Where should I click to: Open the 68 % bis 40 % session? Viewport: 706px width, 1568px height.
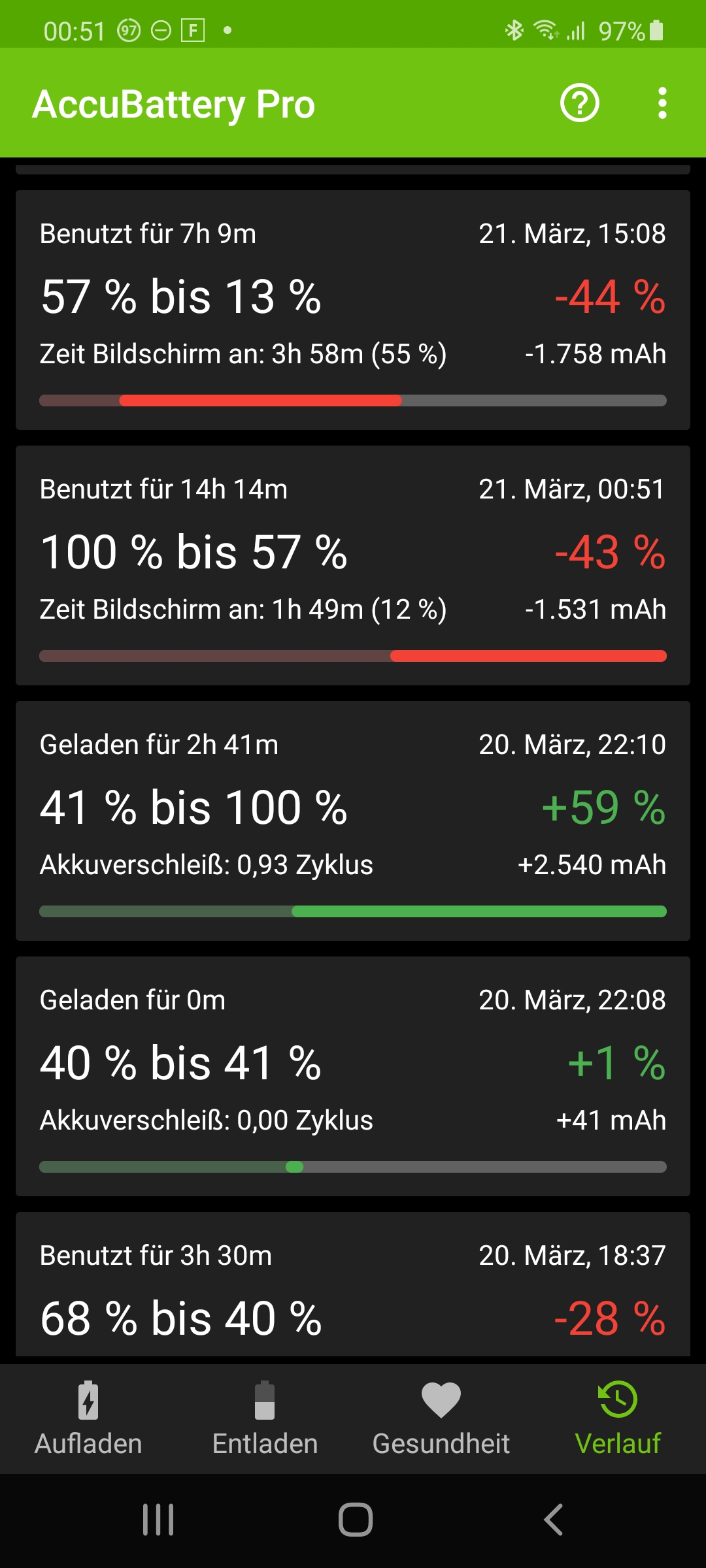(353, 1287)
